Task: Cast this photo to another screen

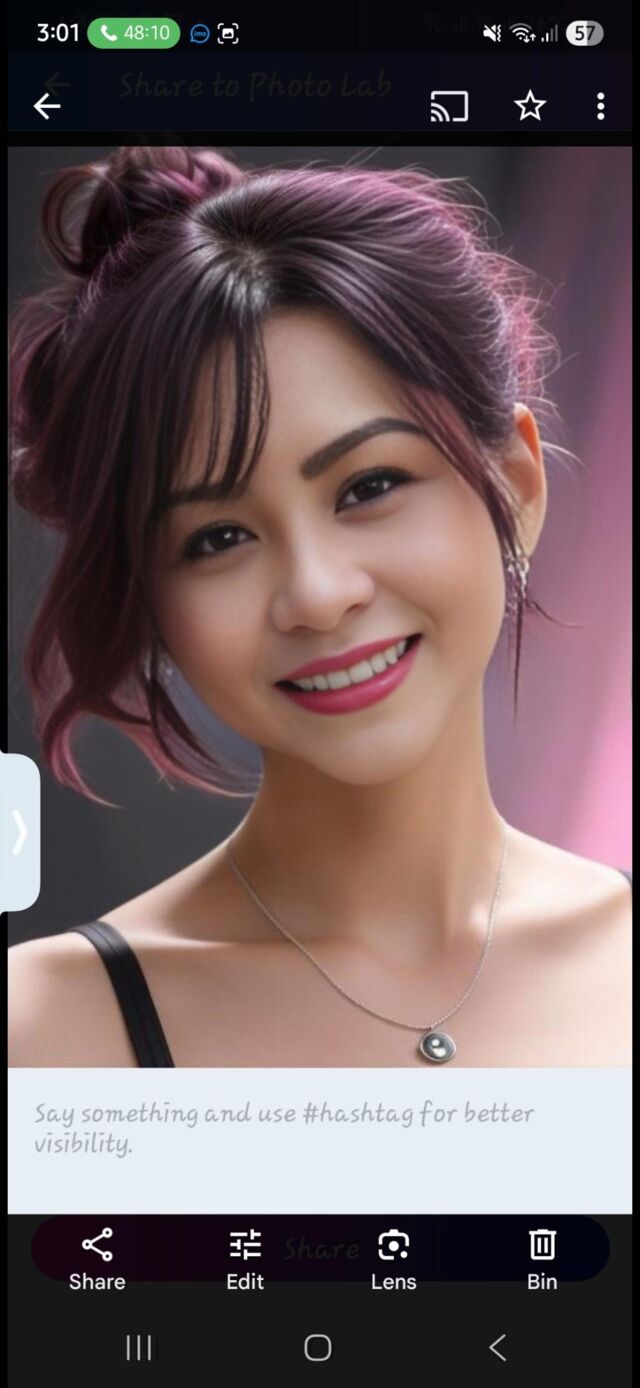Action: pyautogui.click(x=449, y=106)
